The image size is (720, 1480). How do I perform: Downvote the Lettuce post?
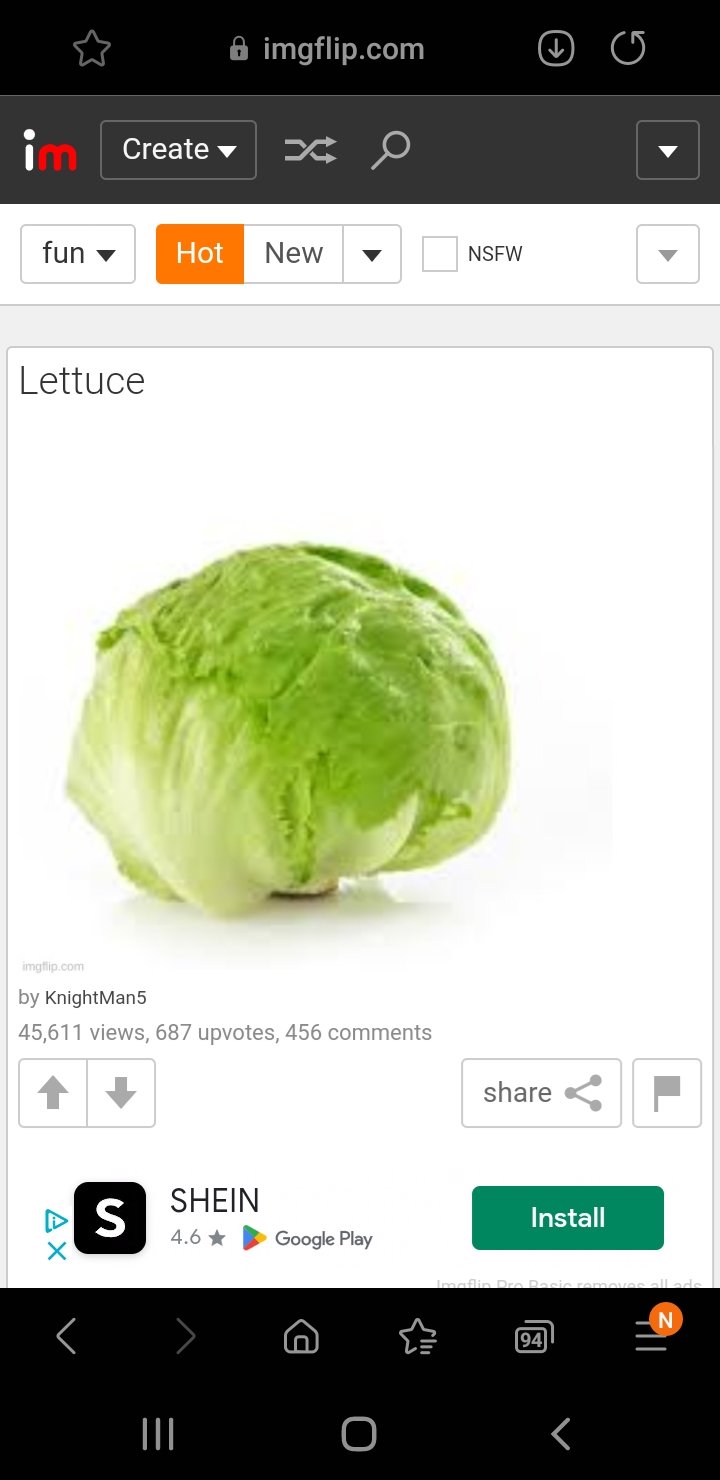[121, 1093]
